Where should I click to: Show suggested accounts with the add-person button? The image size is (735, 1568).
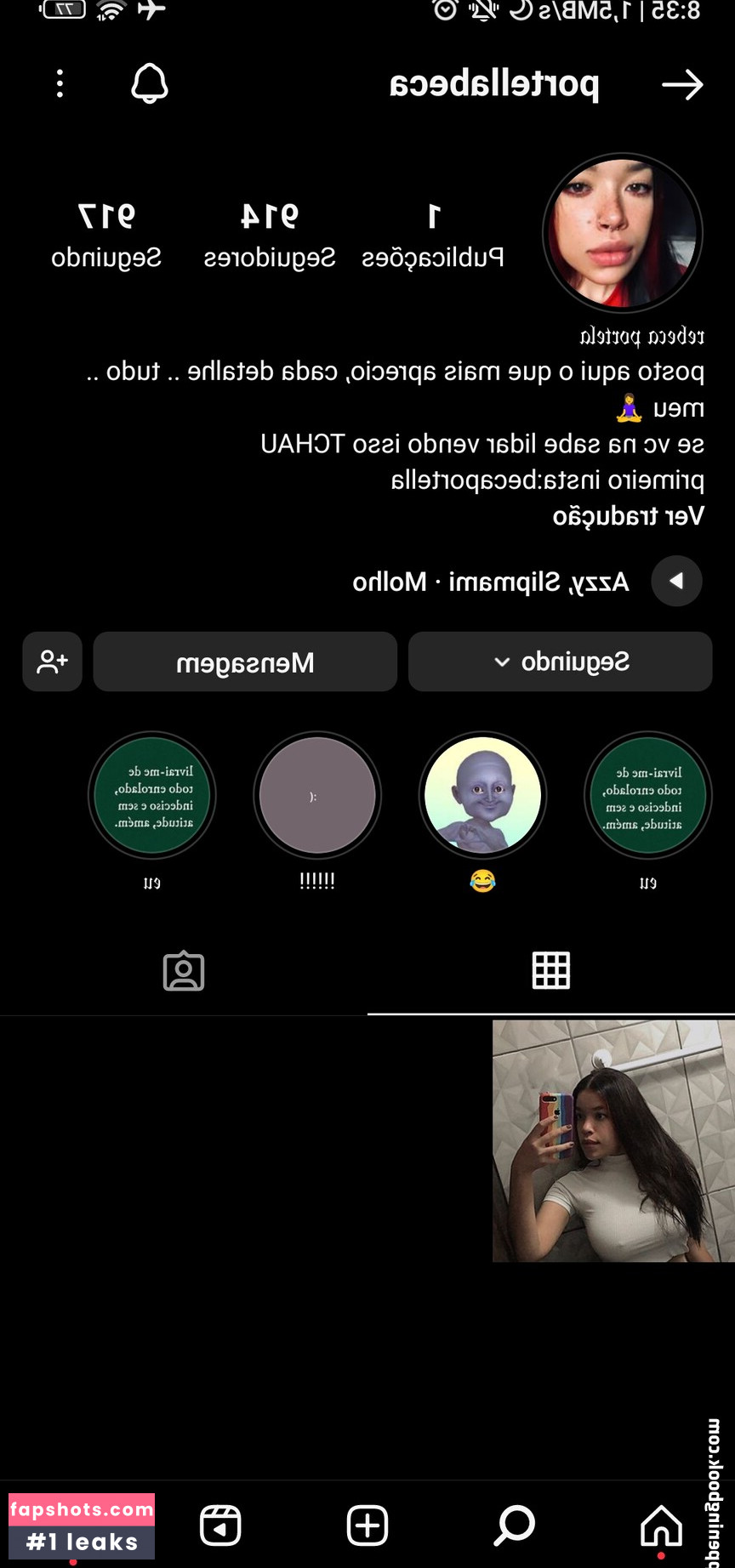click(53, 662)
